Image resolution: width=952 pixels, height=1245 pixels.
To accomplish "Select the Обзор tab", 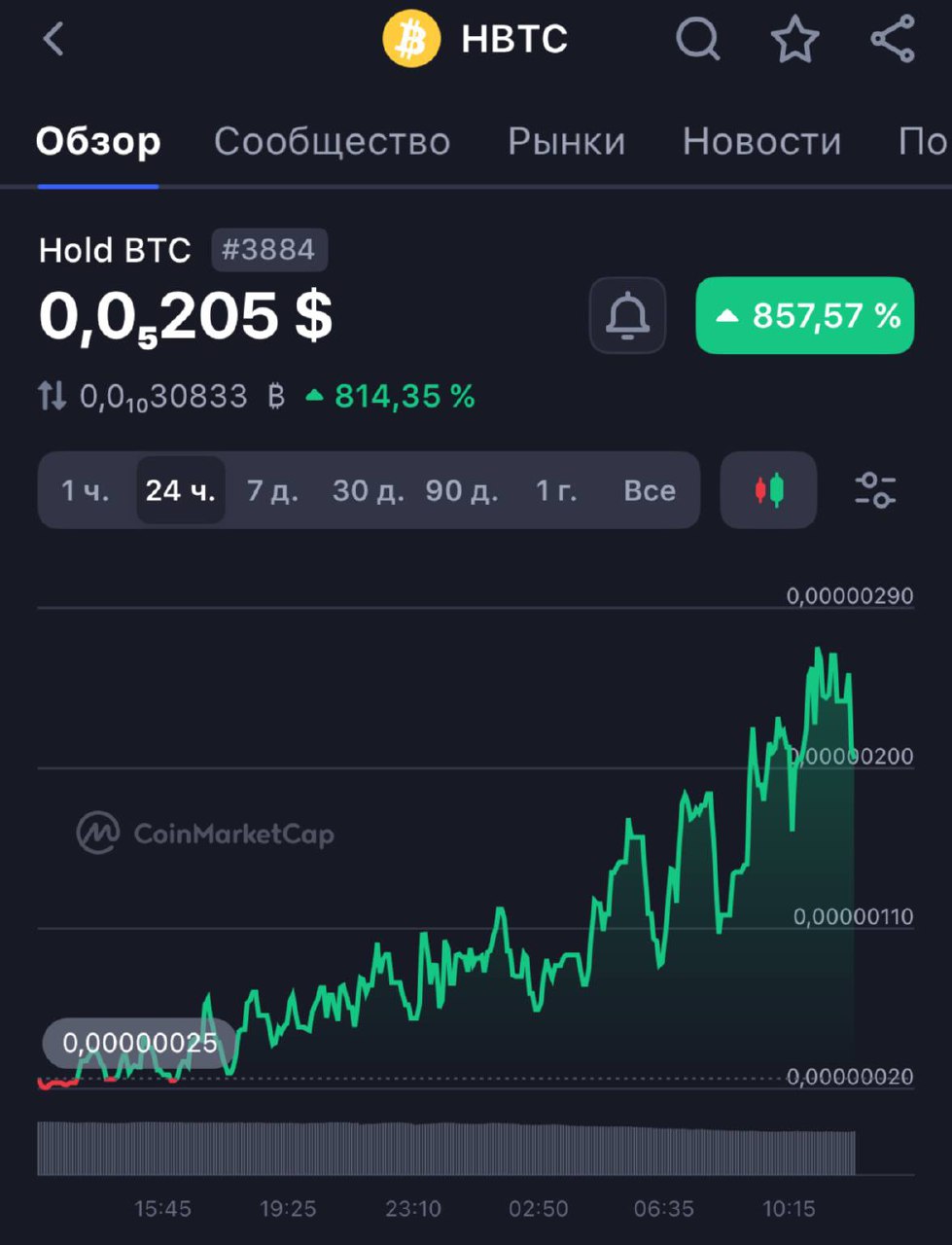I will [98, 142].
